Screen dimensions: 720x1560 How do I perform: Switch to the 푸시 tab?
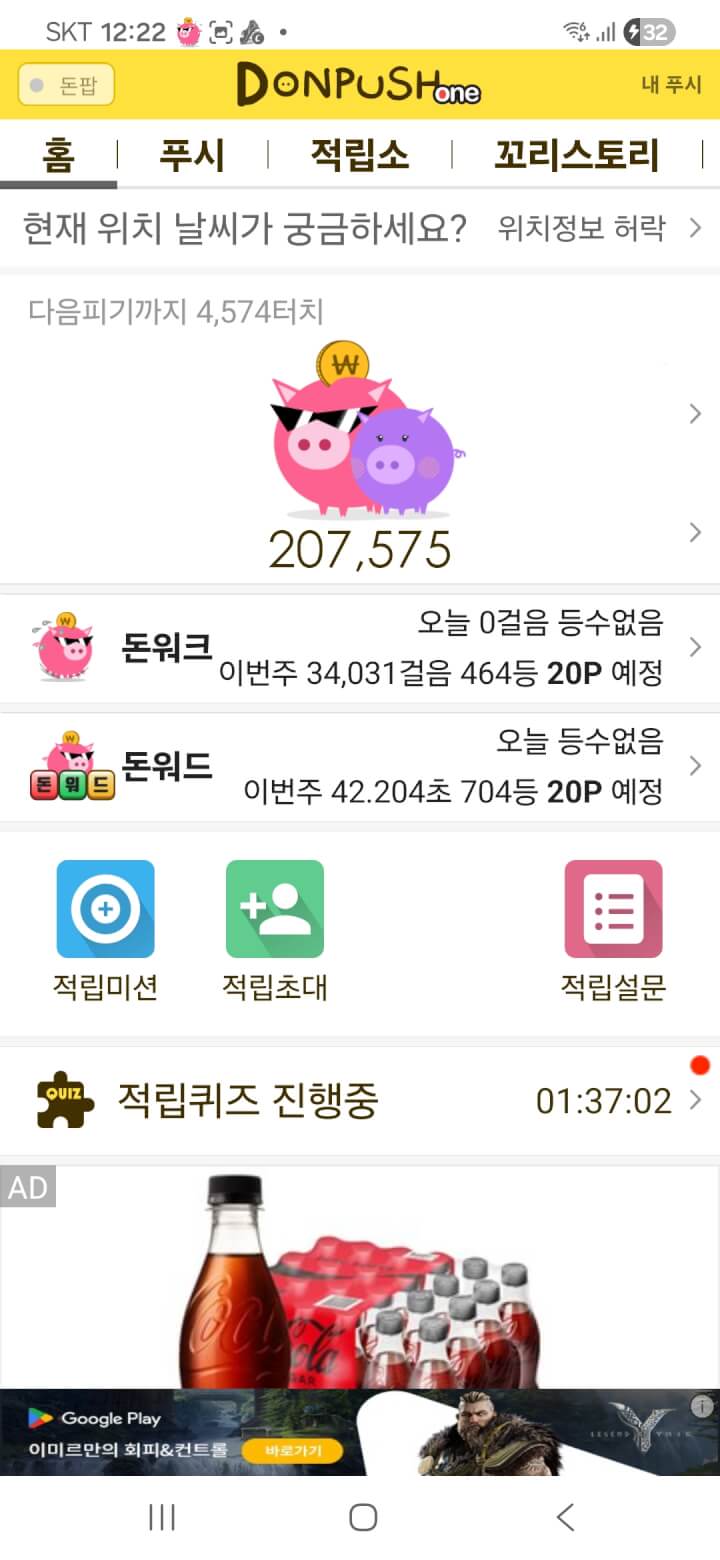[x=192, y=156]
